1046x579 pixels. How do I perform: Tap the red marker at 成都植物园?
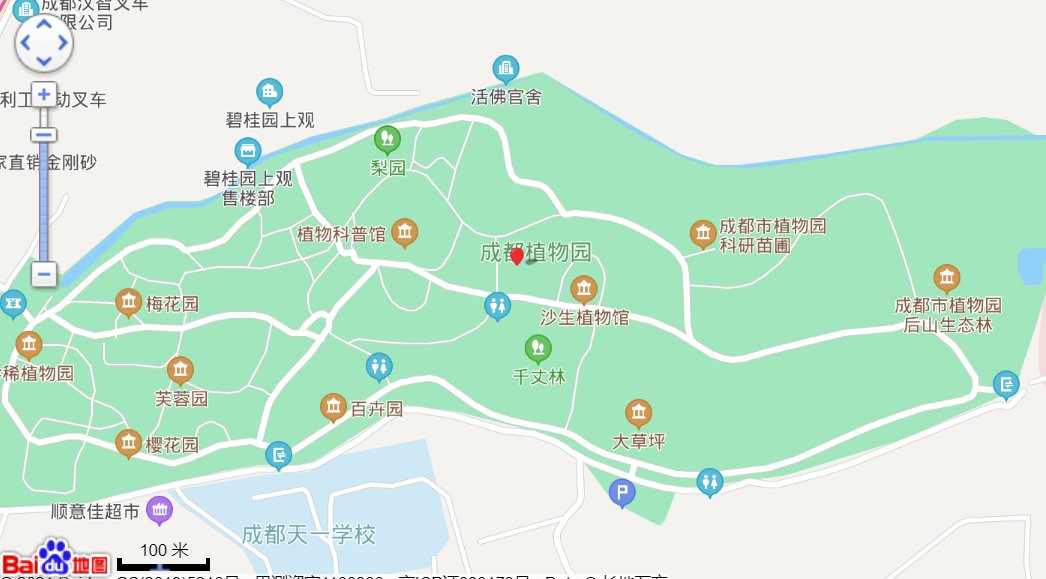coord(516,256)
